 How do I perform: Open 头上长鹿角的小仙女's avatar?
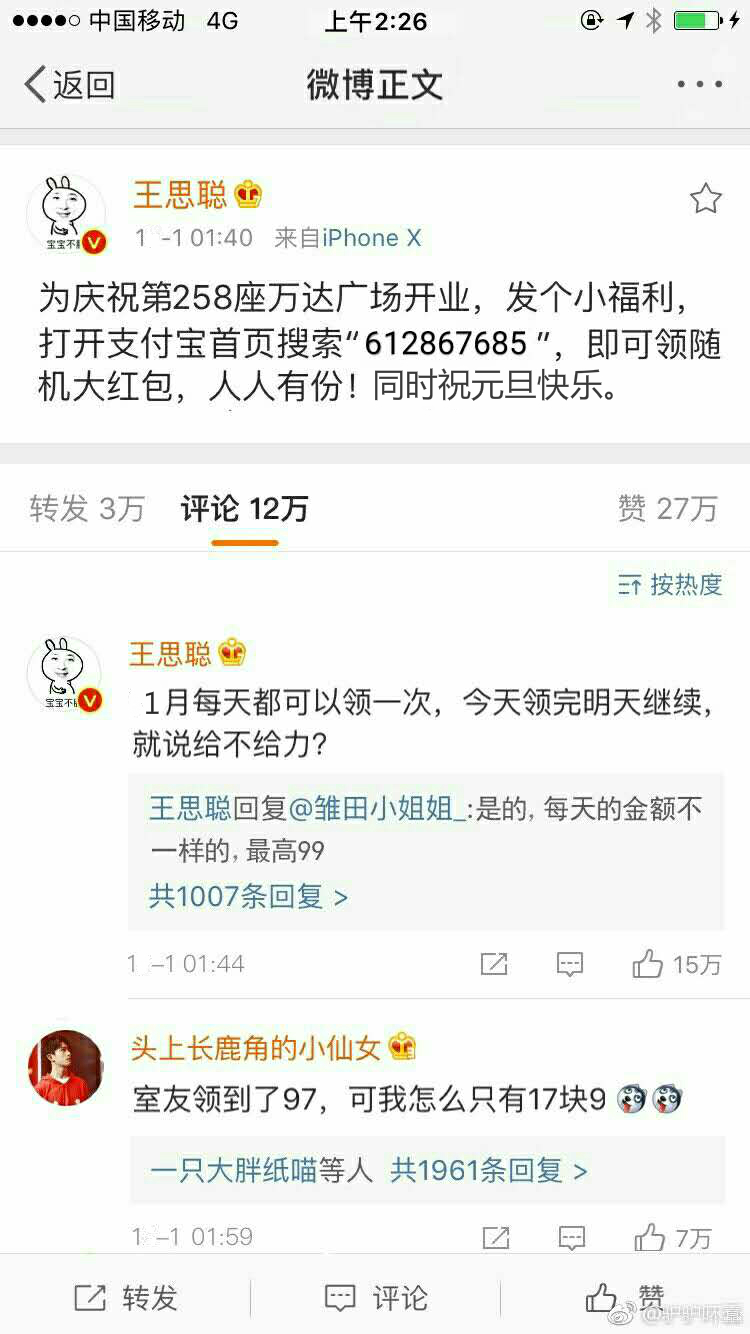pos(66,1067)
